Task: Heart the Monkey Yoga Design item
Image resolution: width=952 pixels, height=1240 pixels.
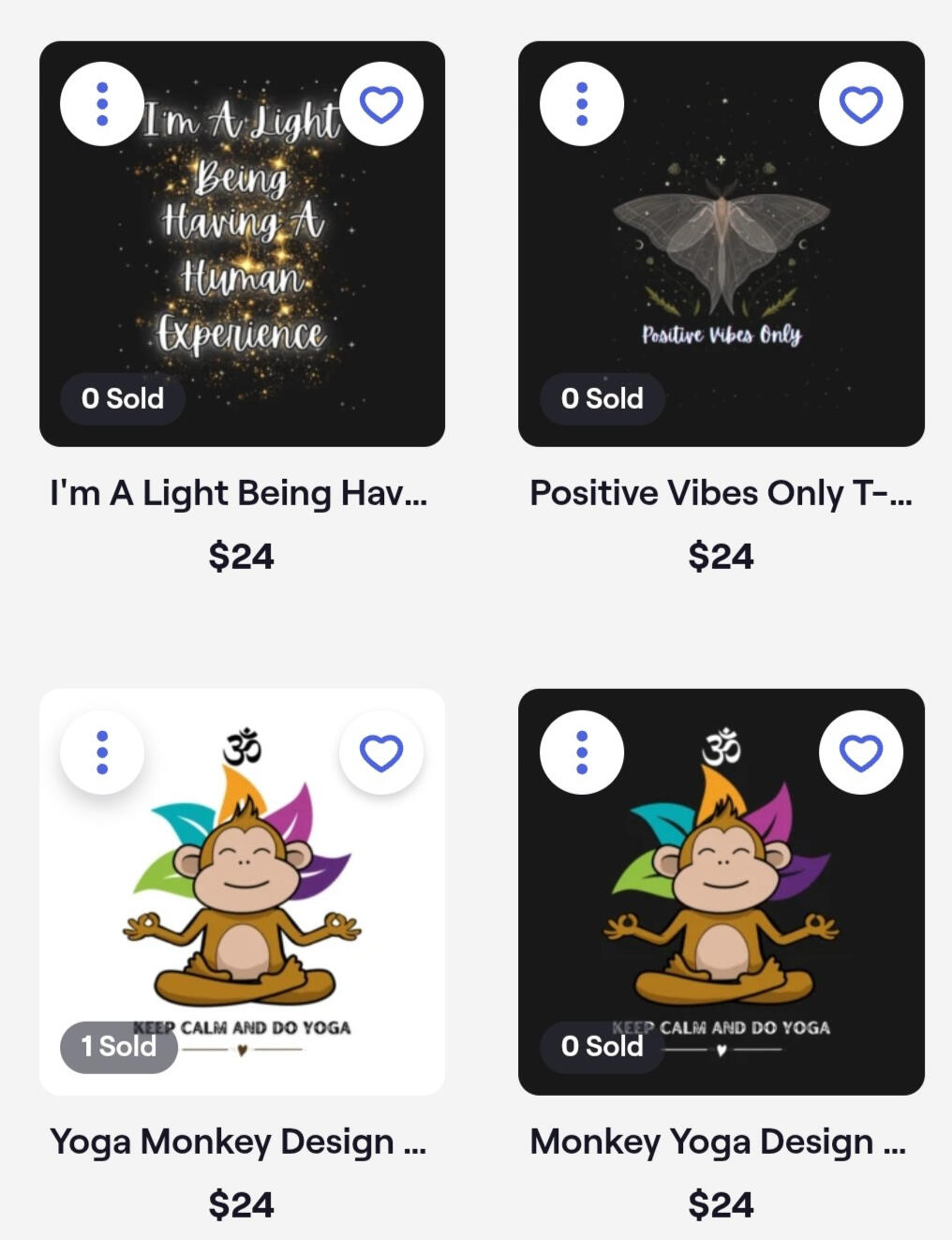Action: (860, 753)
